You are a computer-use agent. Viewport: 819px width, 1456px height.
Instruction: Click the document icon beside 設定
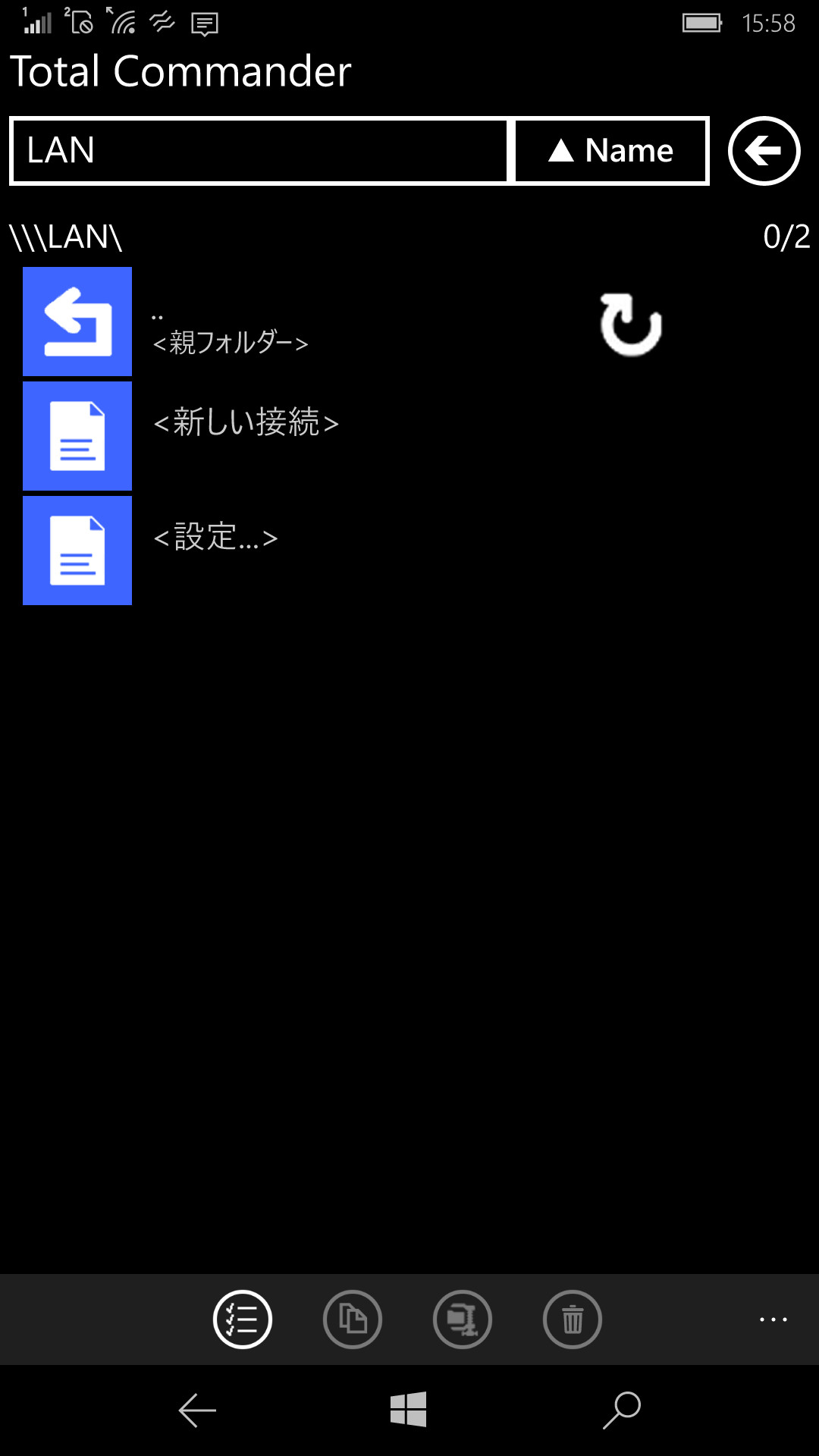(77, 551)
